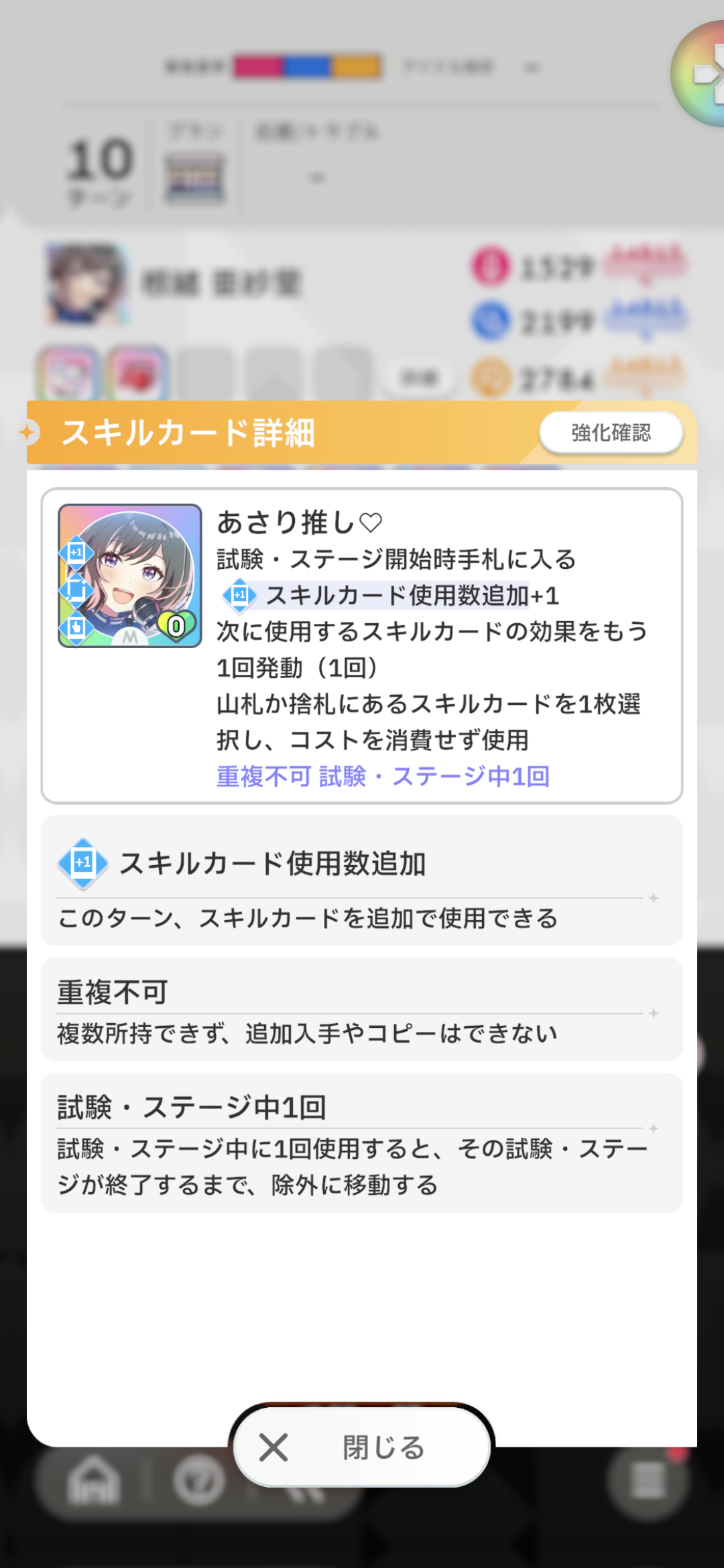Close the skill card detail dialog

coord(362,1447)
